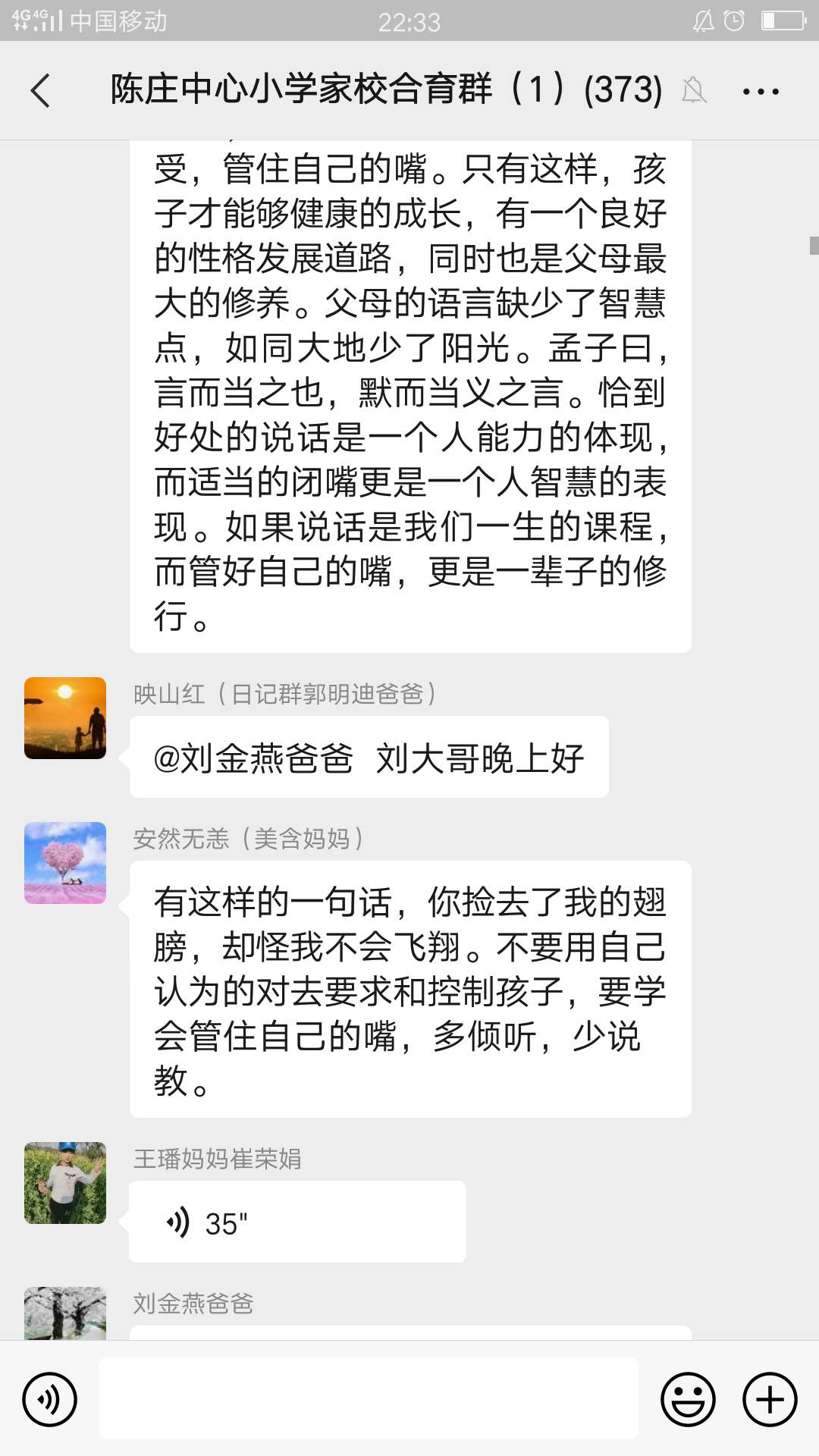Viewport: 819px width, 1456px height.
Task: Tap 安然无恙's heart-tree avatar
Action: click(64, 862)
